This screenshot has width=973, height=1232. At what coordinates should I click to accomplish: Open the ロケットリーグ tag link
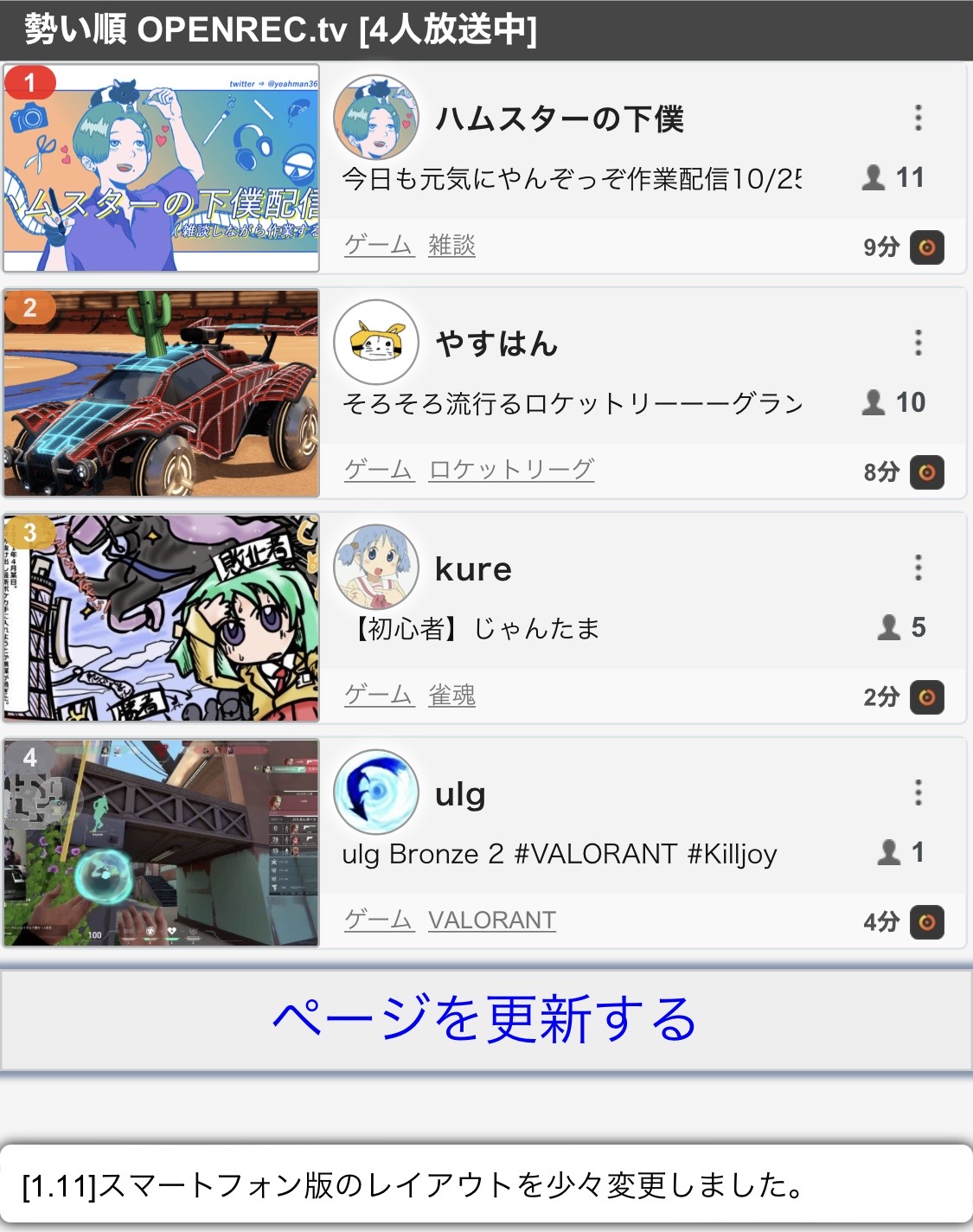point(511,470)
